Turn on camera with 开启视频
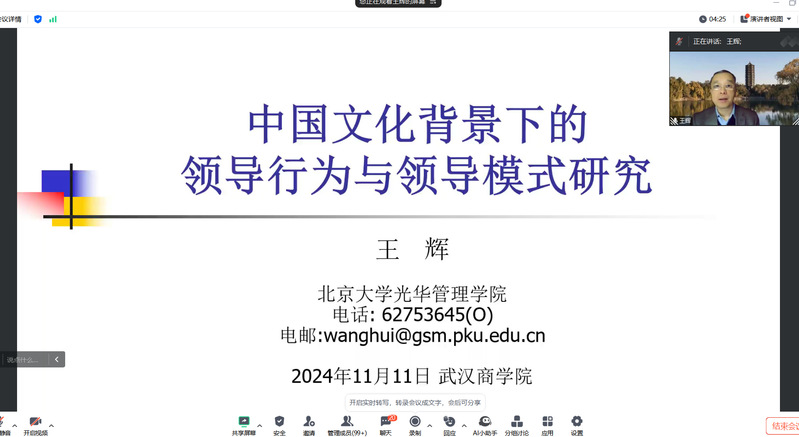The image size is (799, 437). click(35, 426)
